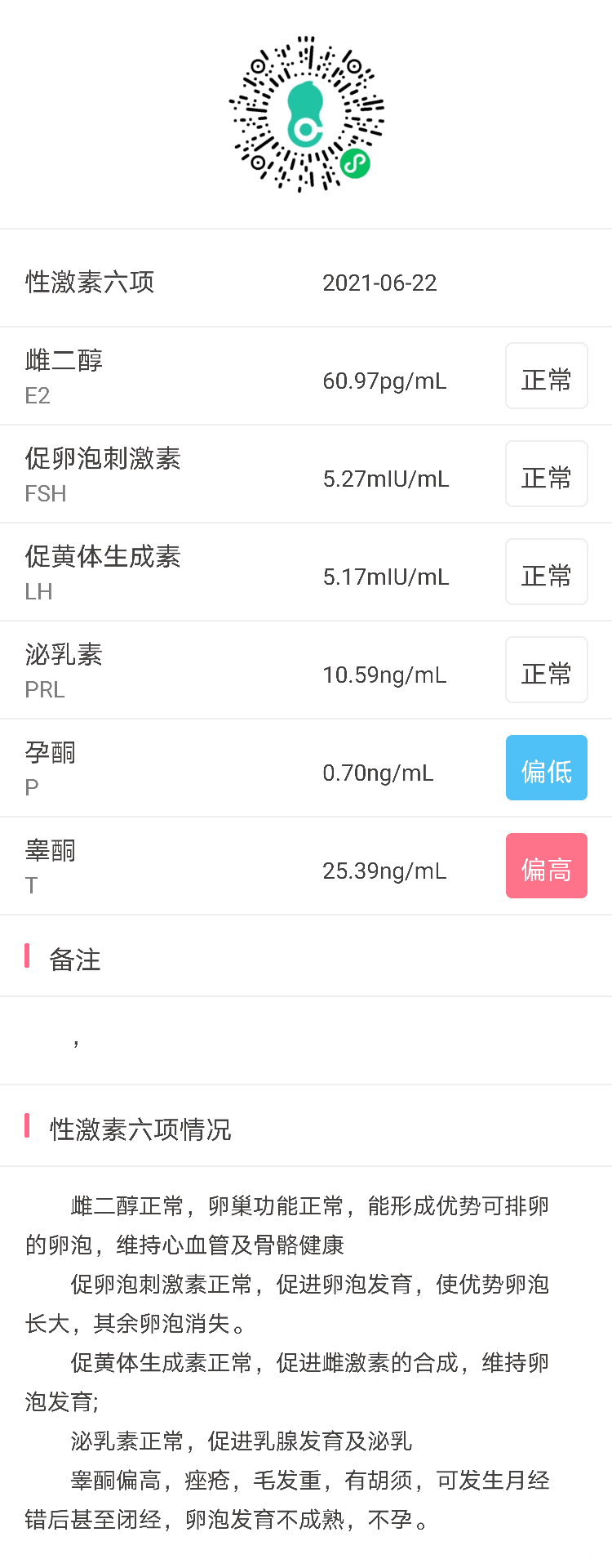Select the 正常 badge for 促黄体生成素
The image size is (612, 1568).
(x=546, y=572)
